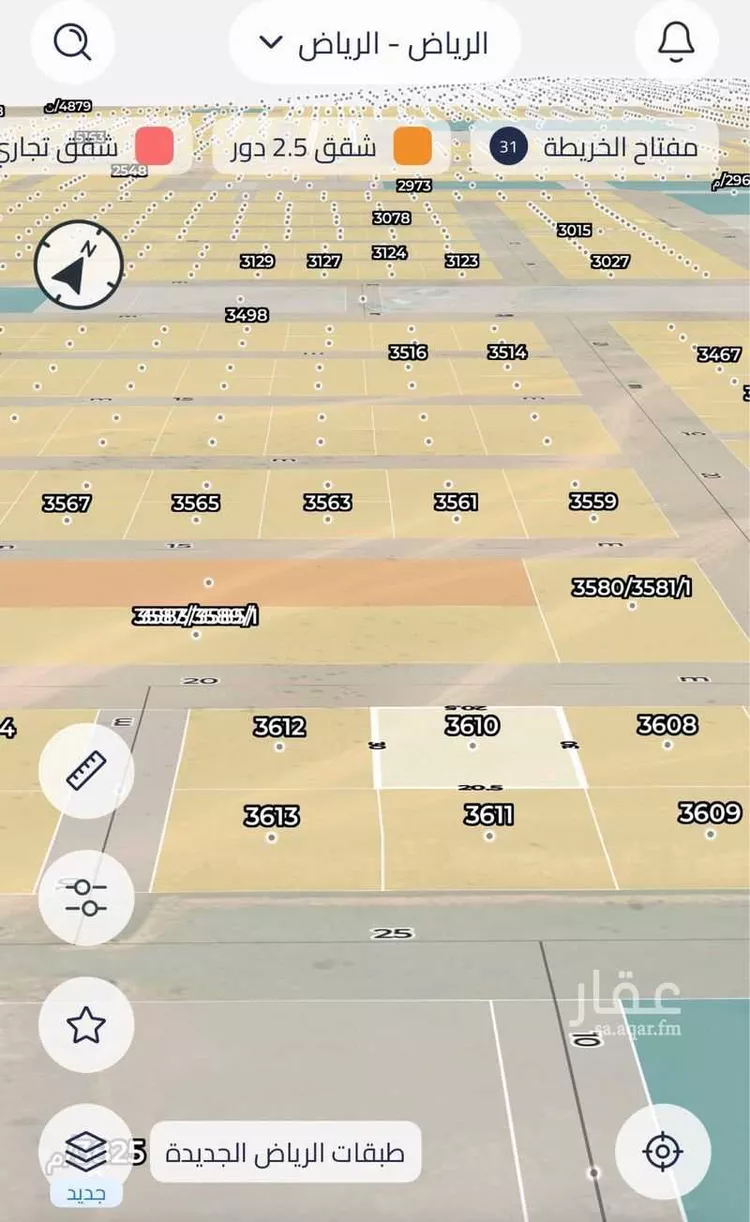Expand the الرياض - الرياض city dropdown
Viewport: 750px width, 1222px height.
pos(374,43)
